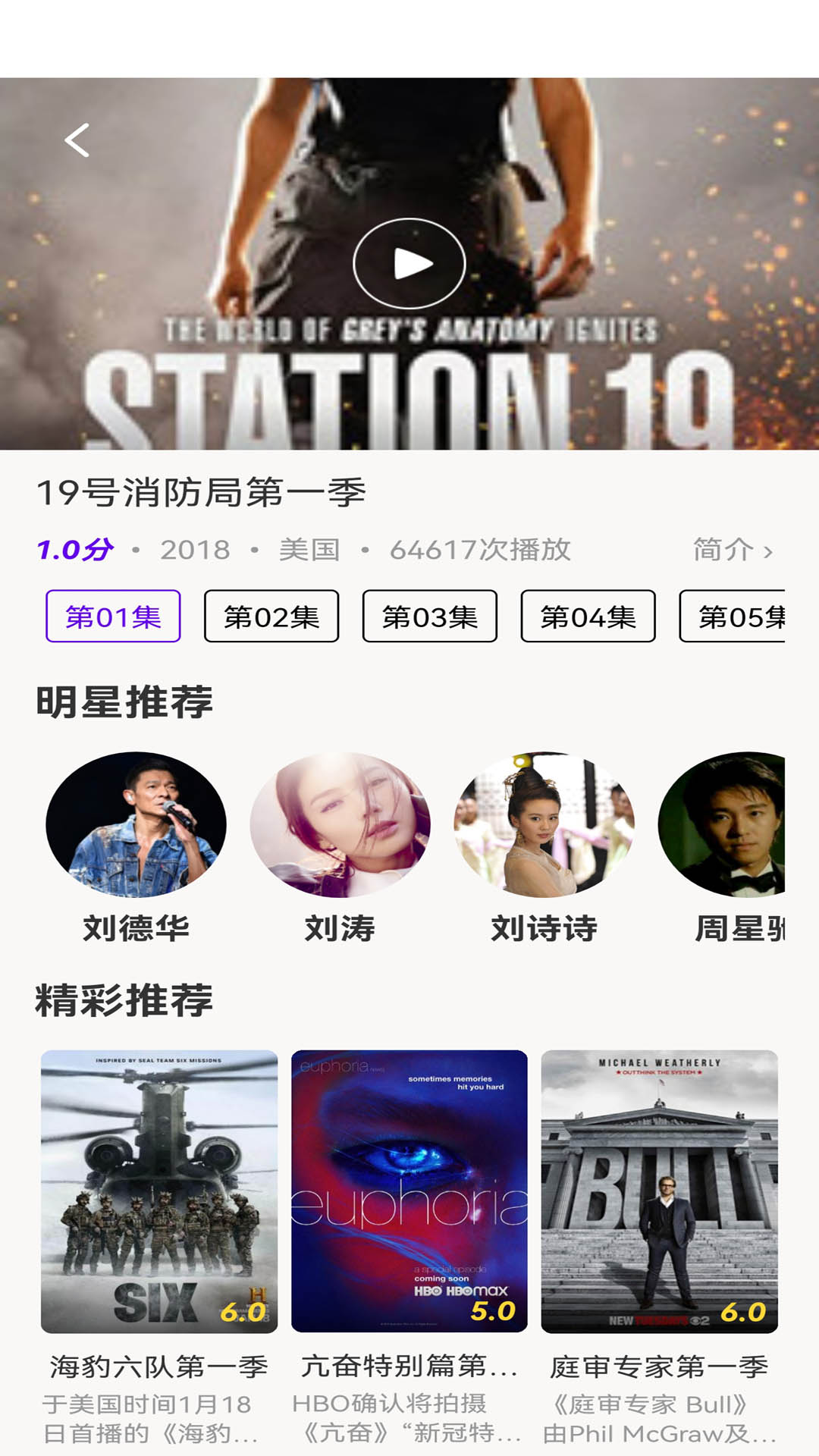
Task: Select episode 第02集
Action: (x=271, y=617)
